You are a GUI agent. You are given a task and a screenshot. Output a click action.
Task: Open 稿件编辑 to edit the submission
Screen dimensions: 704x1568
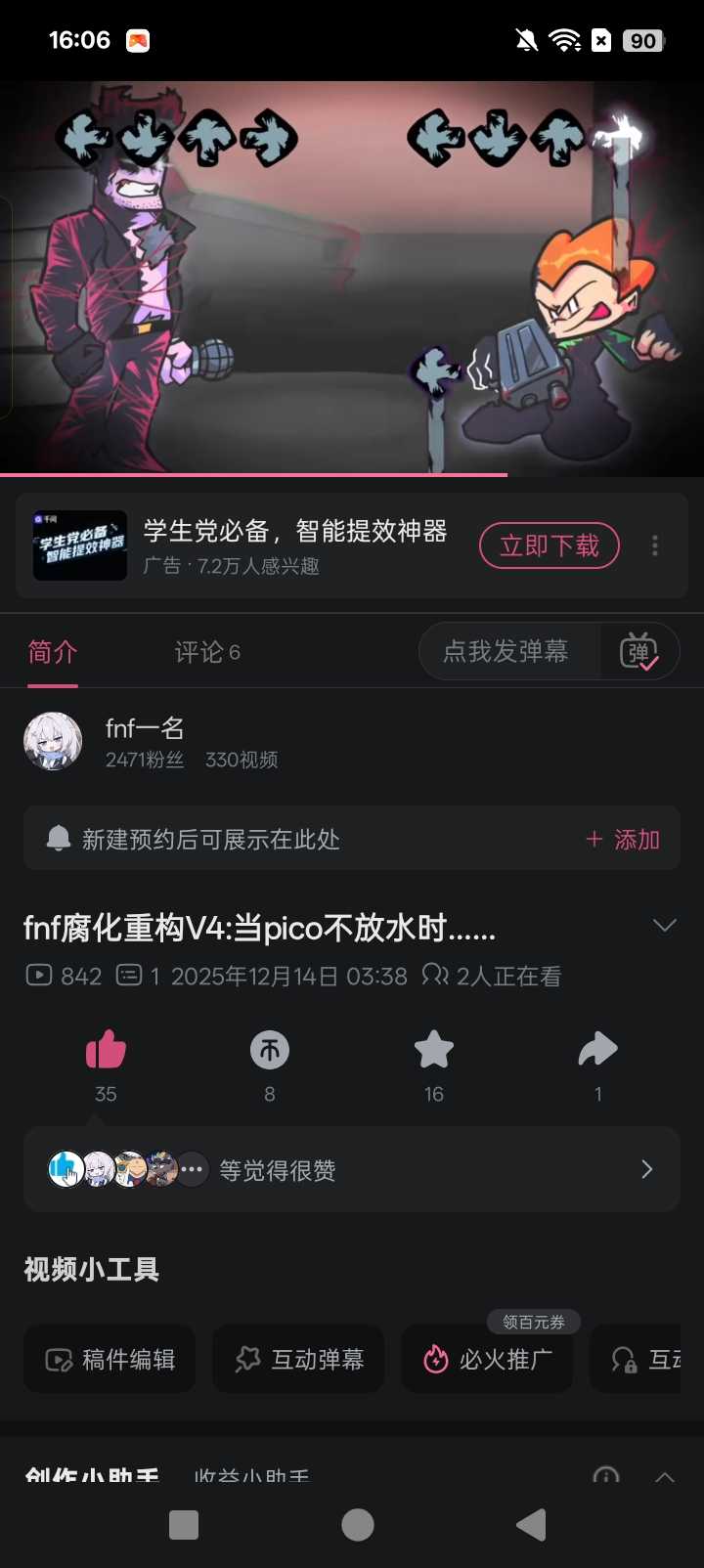pos(110,1359)
